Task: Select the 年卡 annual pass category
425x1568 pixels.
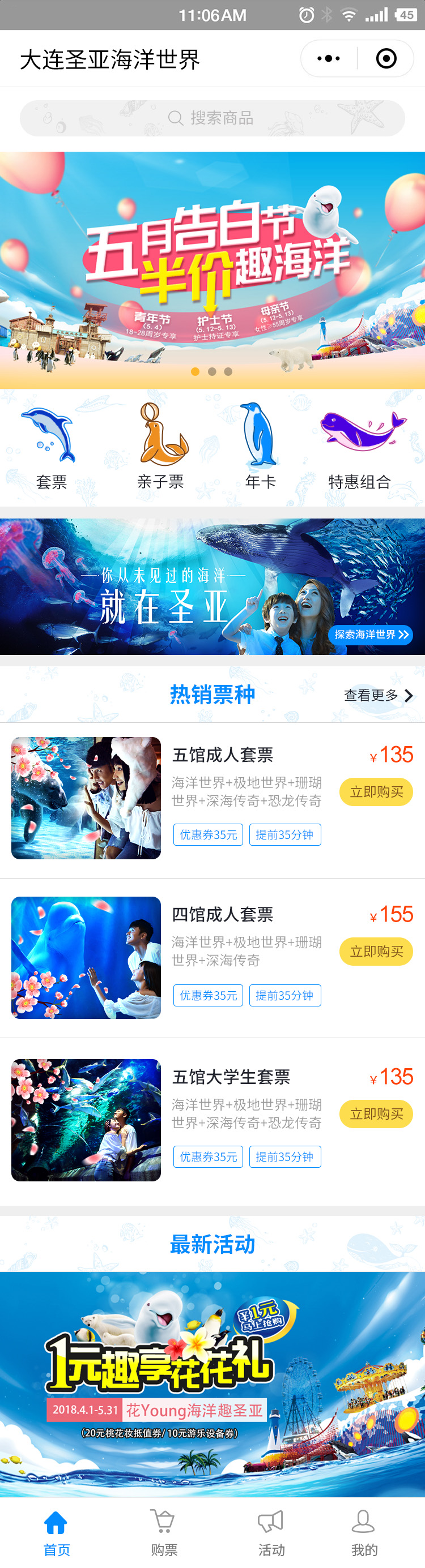Action: 260,448
